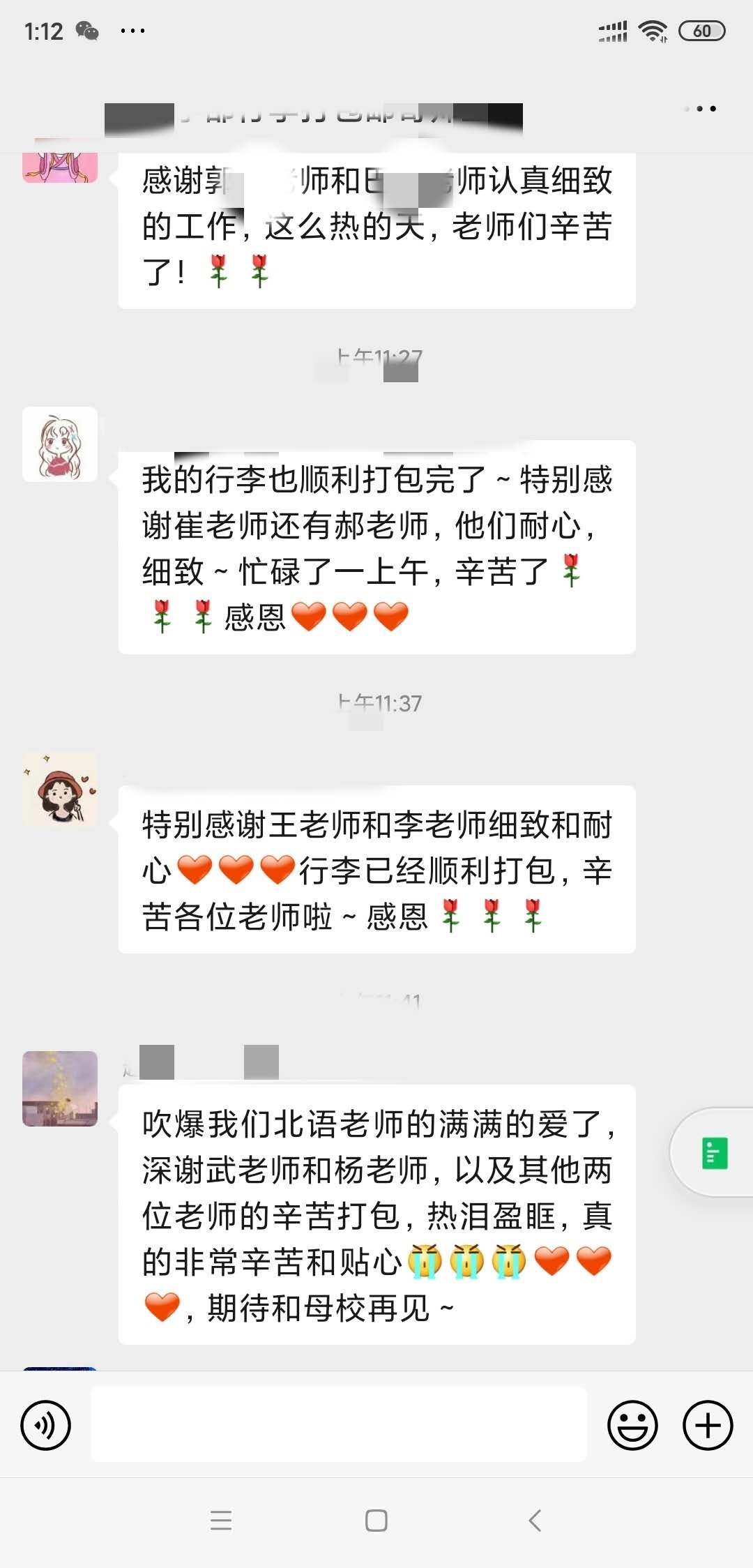Viewport: 753px width, 1568px height.
Task: Tap the system back button
Action: click(x=535, y=1521)
